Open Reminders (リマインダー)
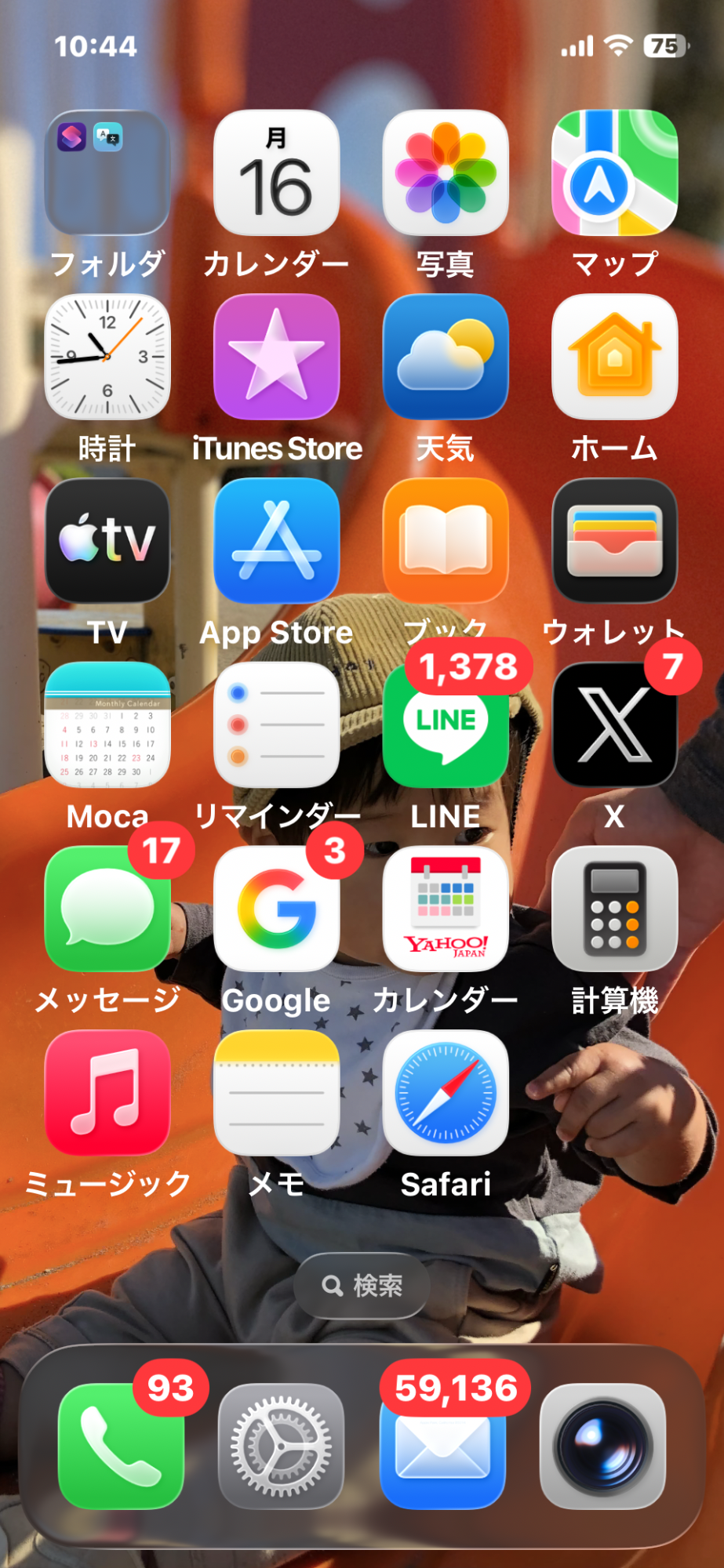724x1568 pixels. pos(276,725)
